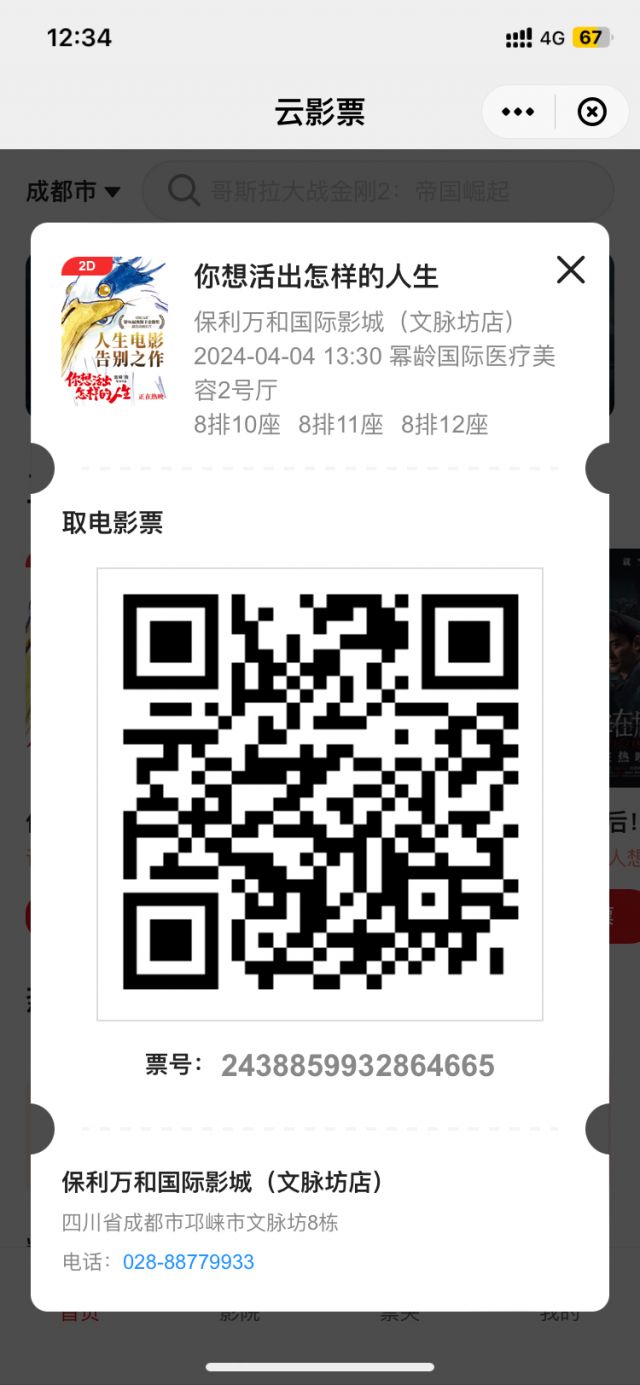The height and width of the screenshot is (1385, 640).
Task: Open the mini program more options menu
Action: [518, 112]
